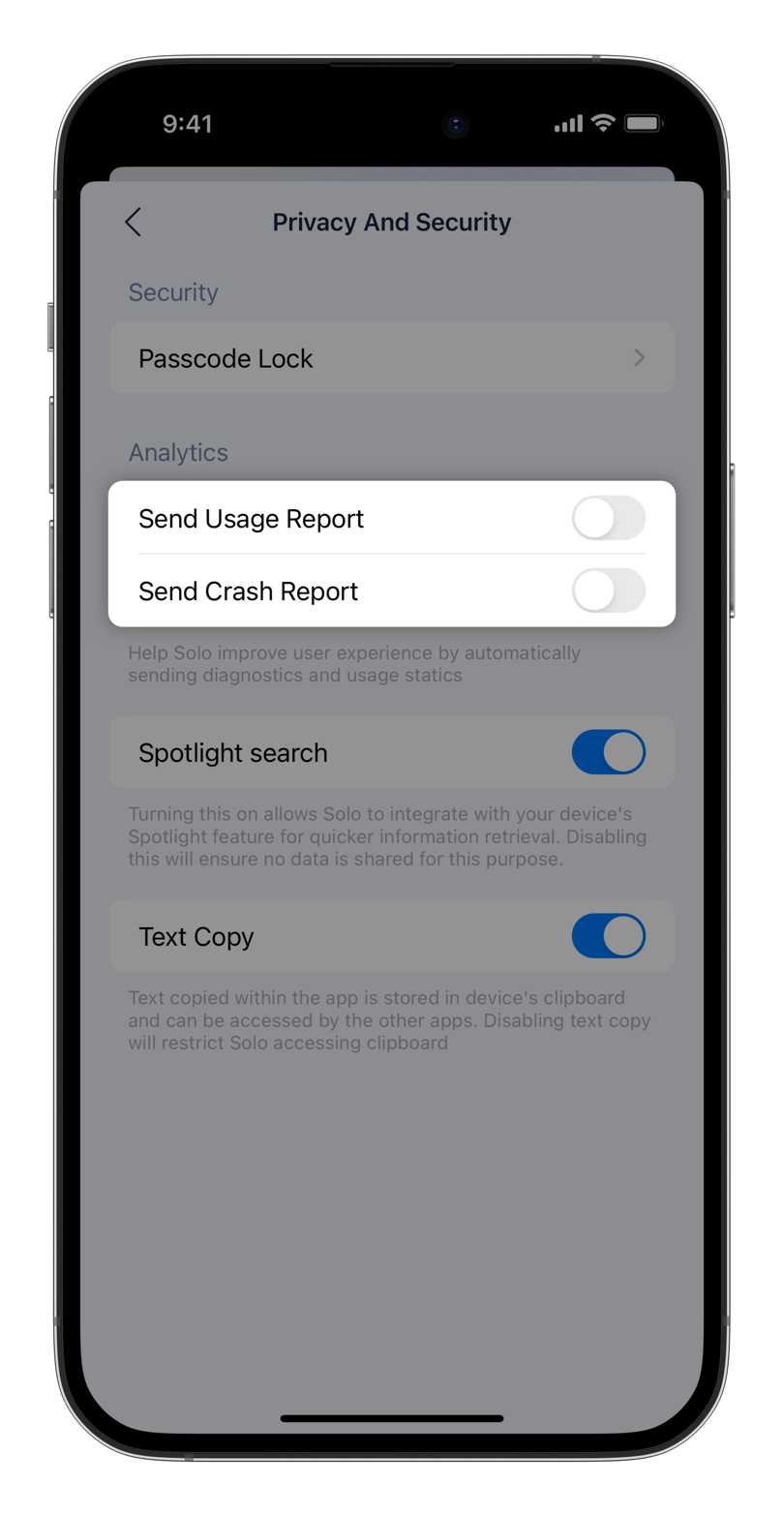This screenshot has height=1515, width=784.
Task: Turn on Send Crash Report
Action: pos(608,591)
